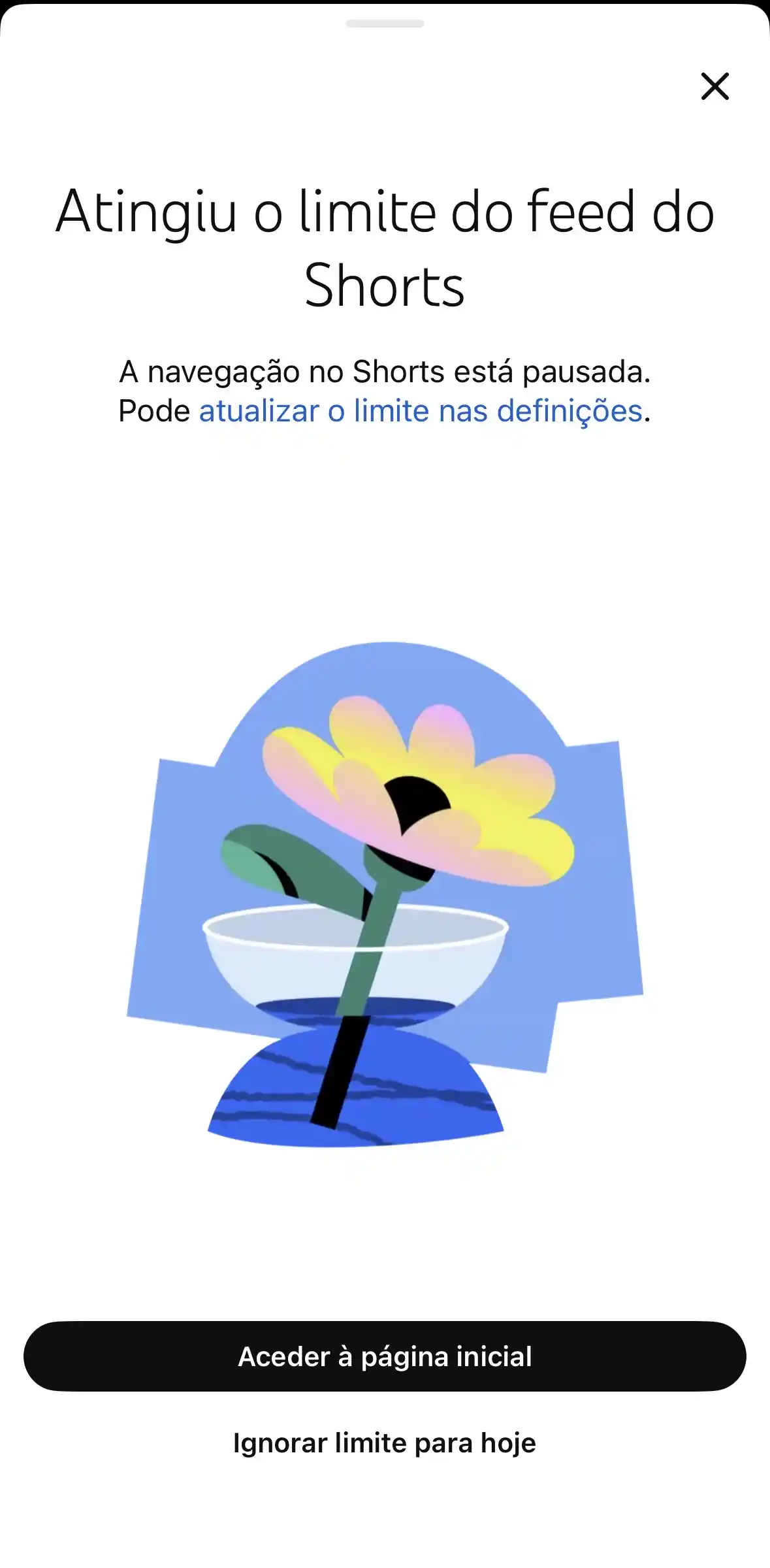Dismiss the Shorts limit dialog with X

coord(716,87)
